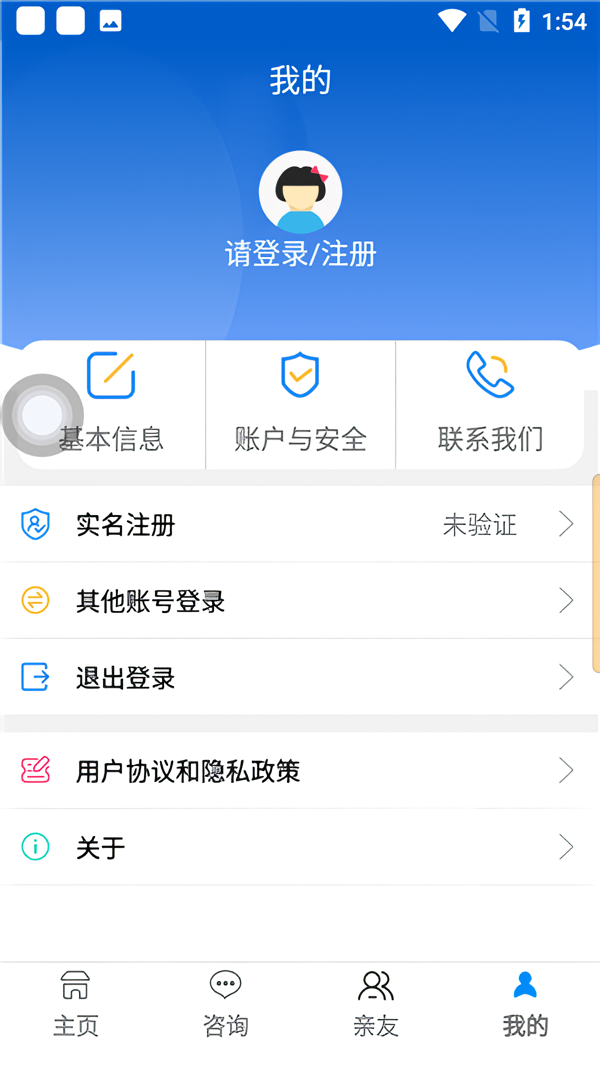Tap 退出登录 to log out
600x1066 pixels.
[300, 678]
